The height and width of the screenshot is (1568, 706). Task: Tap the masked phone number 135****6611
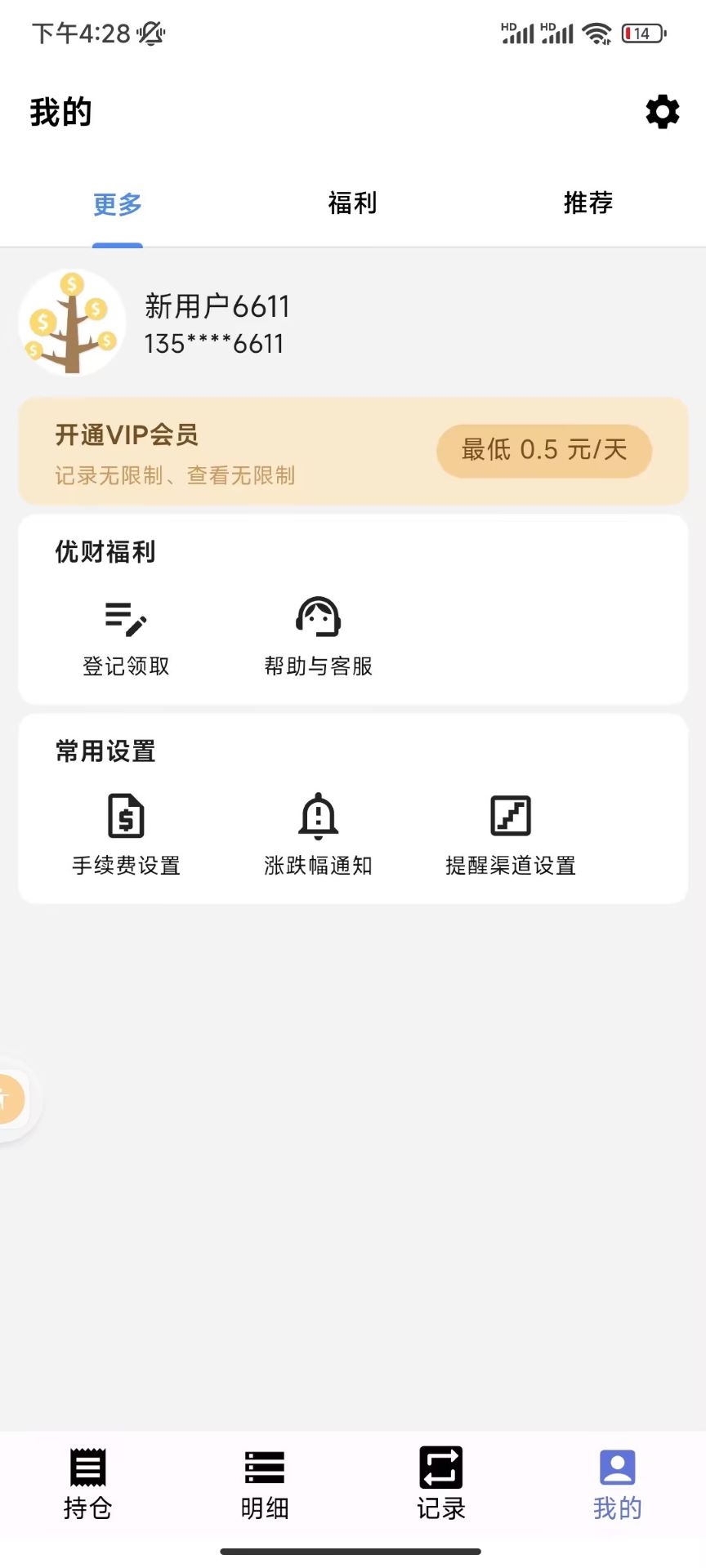[x=212, y=345]
